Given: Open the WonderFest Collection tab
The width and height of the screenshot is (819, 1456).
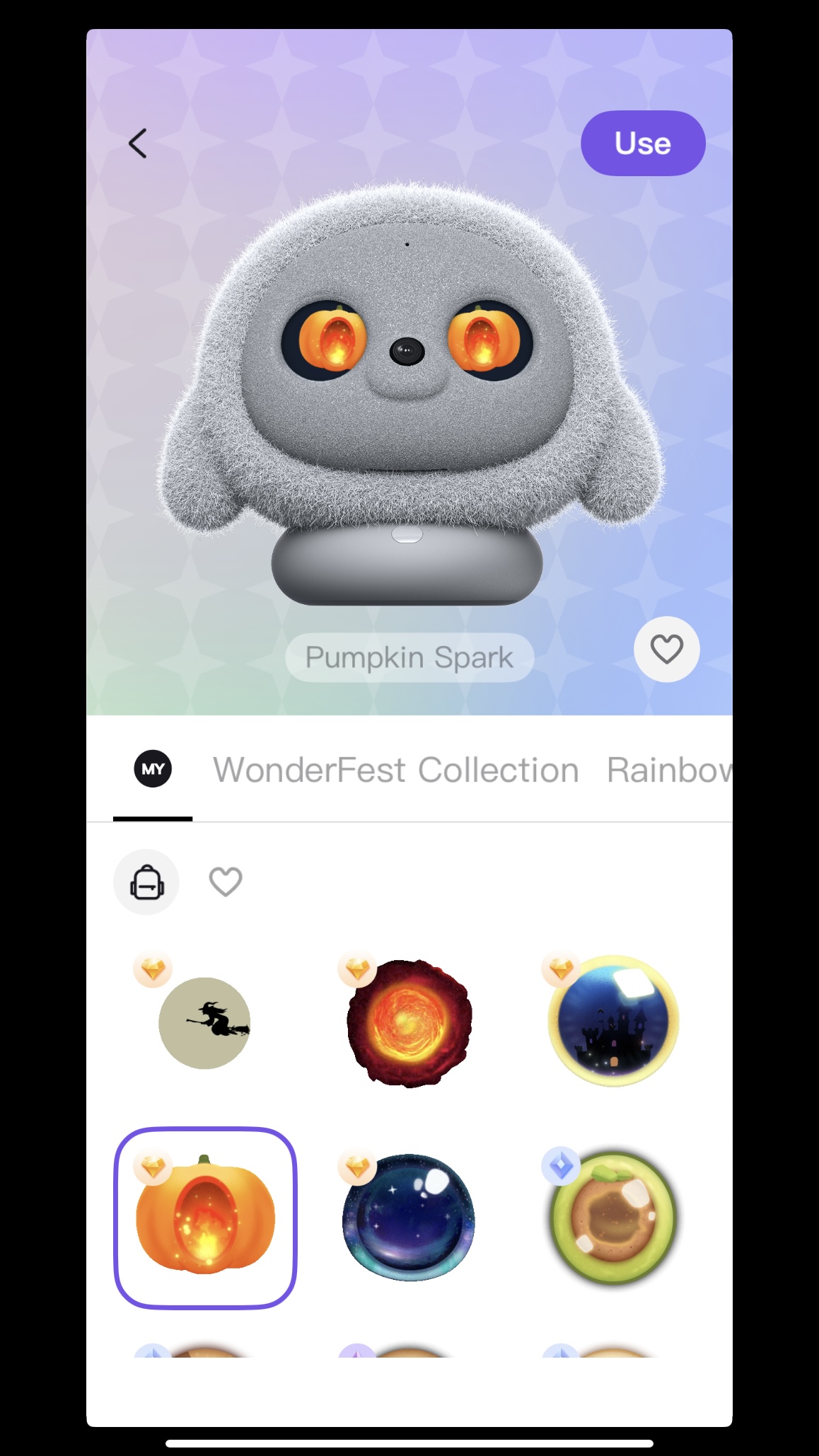Looking at the screenshot, I should coord(396,770).
